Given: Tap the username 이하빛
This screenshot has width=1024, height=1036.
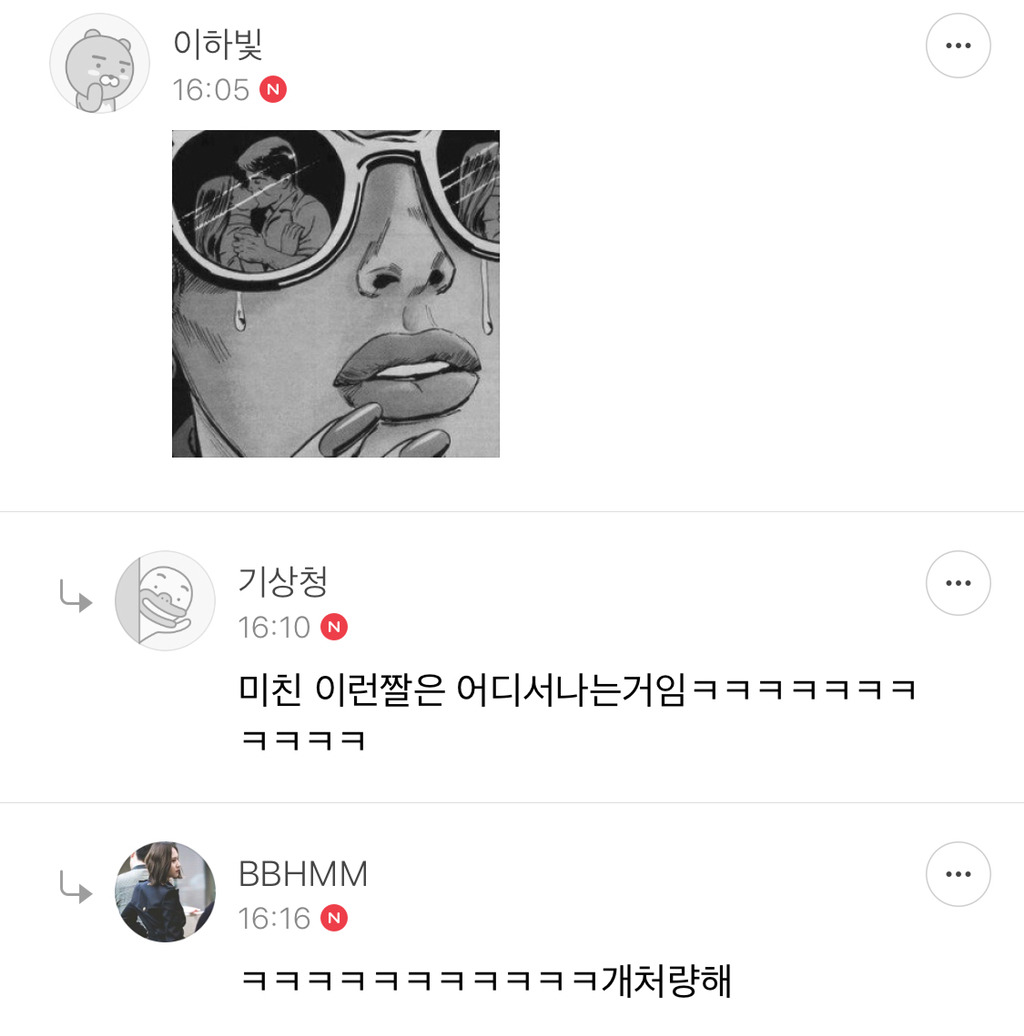Looking at the screenshot, I should (217, 44).
